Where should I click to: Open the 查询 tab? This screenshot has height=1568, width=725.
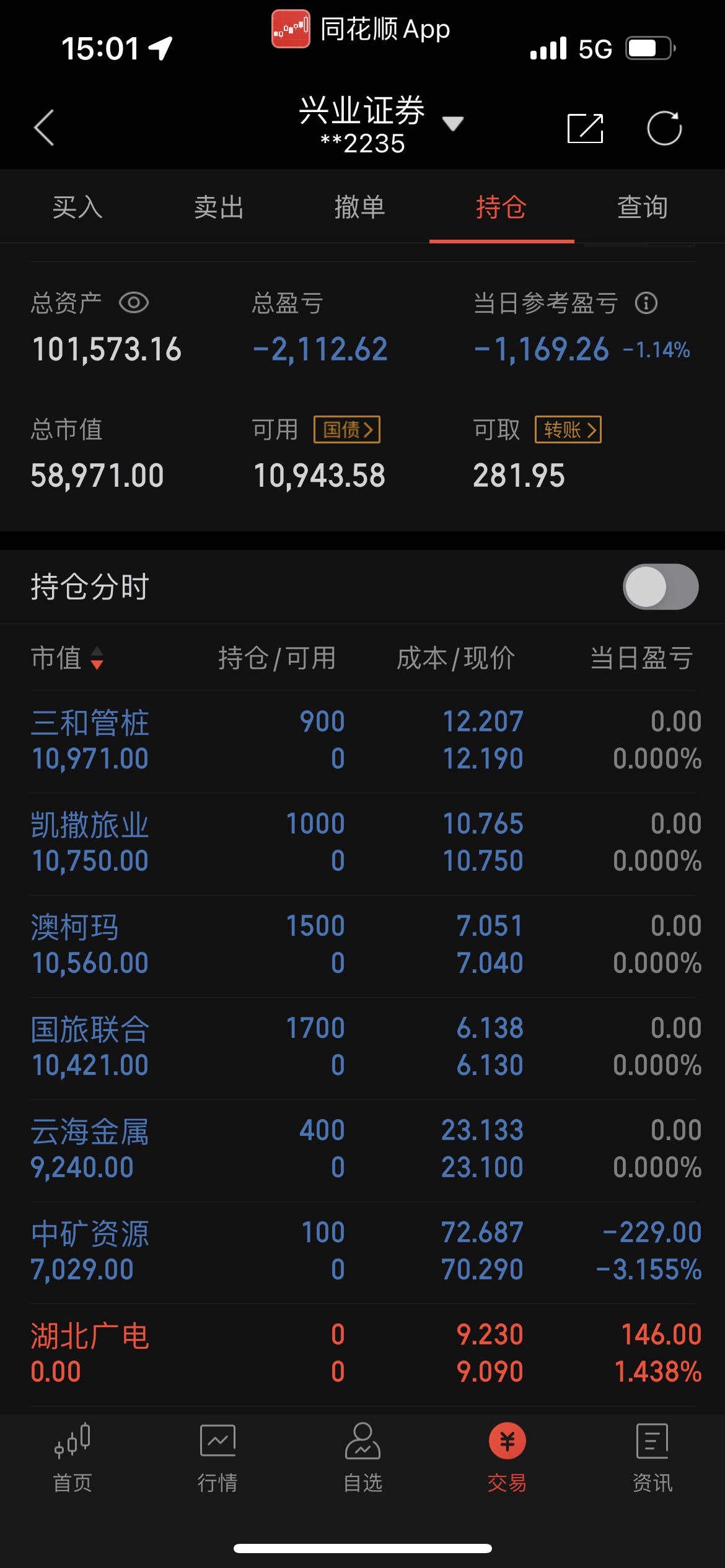coord(643,207)
